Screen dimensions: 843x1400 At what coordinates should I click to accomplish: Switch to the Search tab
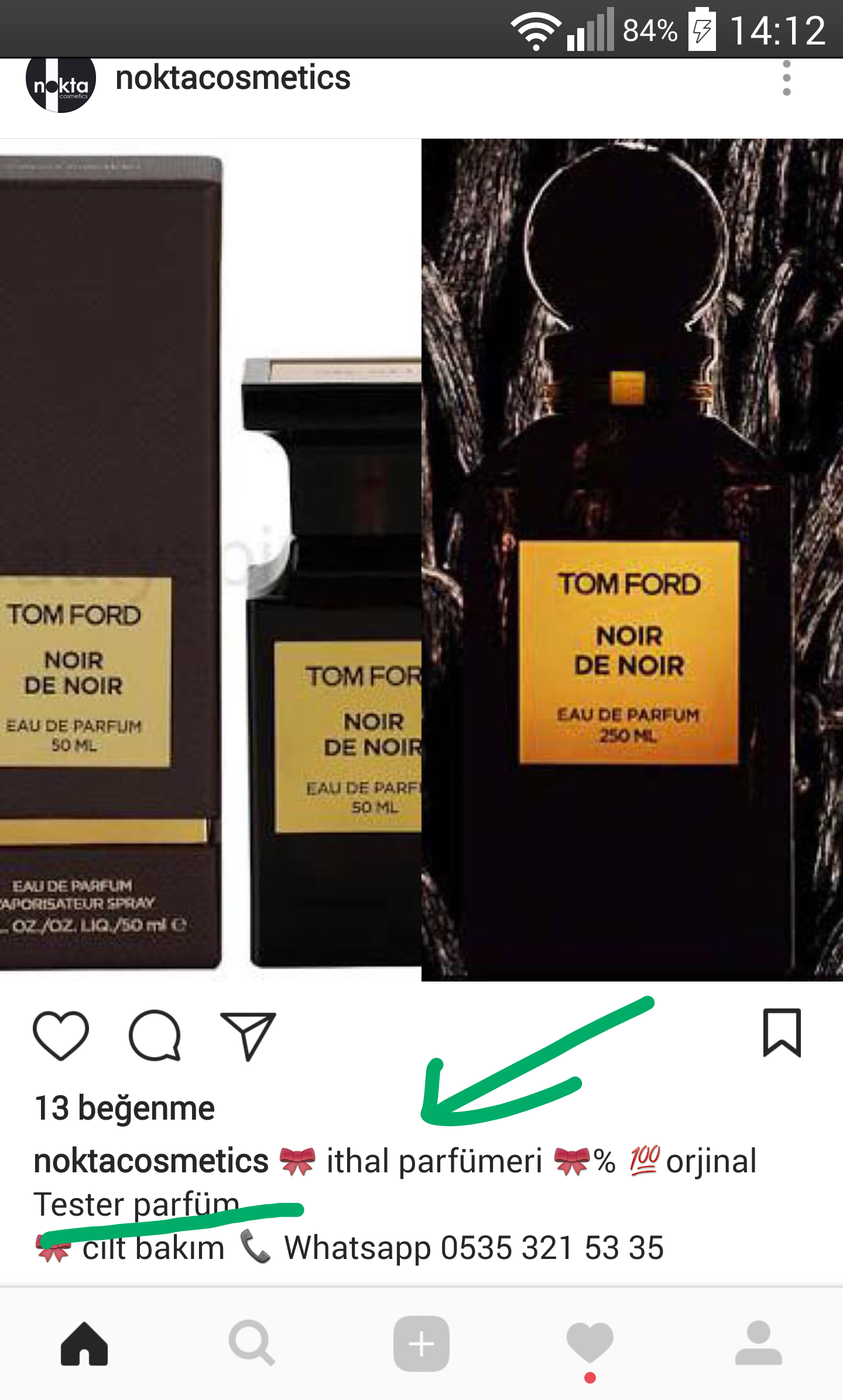(252, 1344)
